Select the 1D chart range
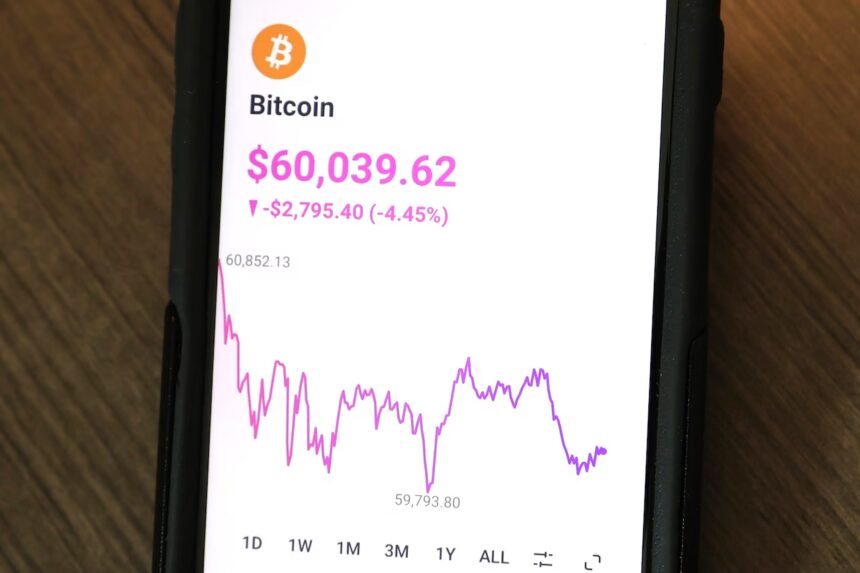 [252, 543]
